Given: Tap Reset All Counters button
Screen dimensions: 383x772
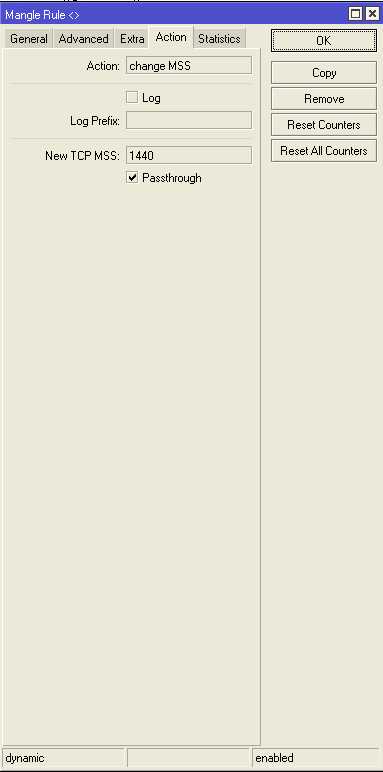Looking at the screenshot, I should (x=323, y=151).
